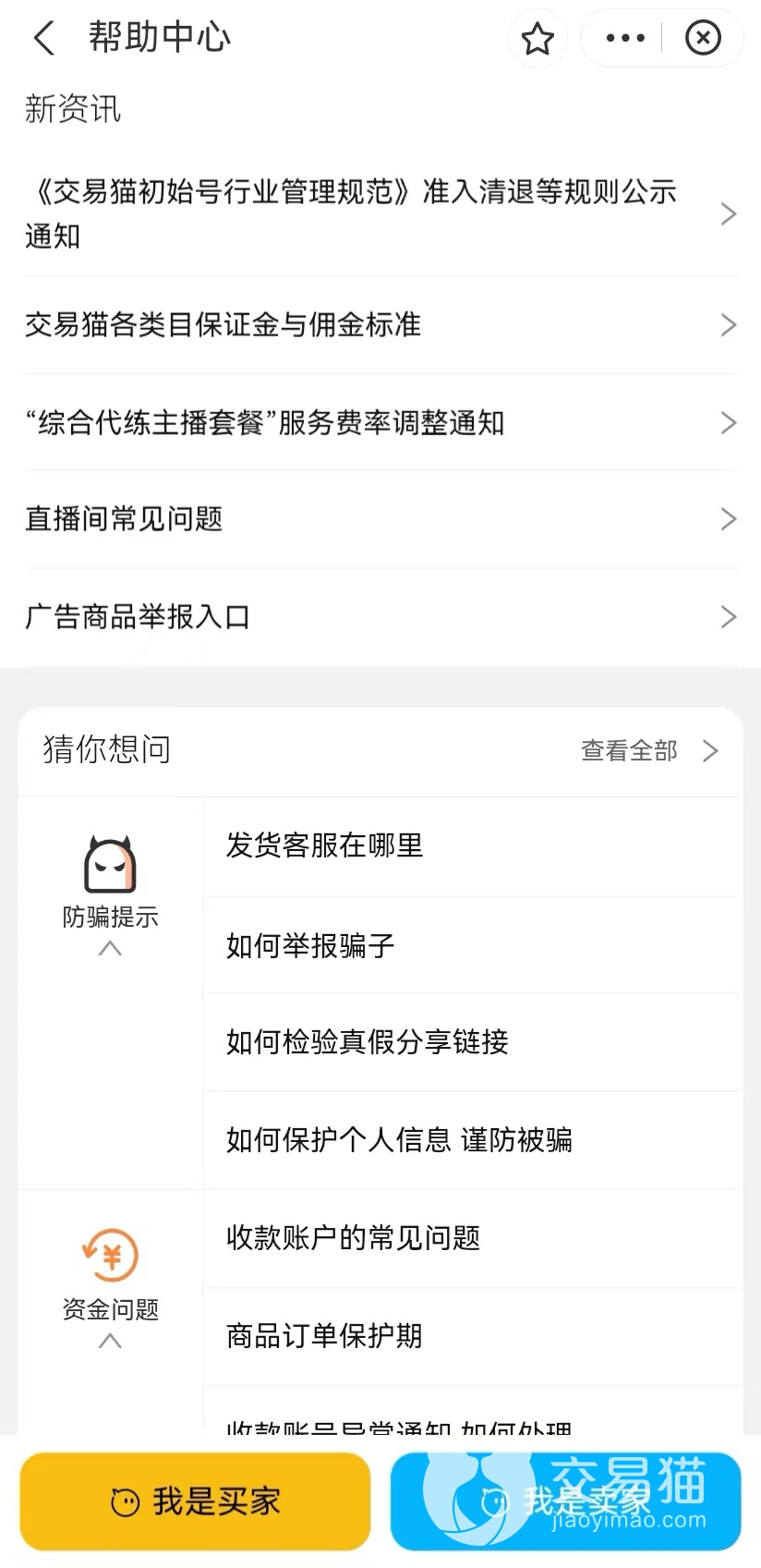
Task: Open 广告商品举报入口
Action: (380, 617)
